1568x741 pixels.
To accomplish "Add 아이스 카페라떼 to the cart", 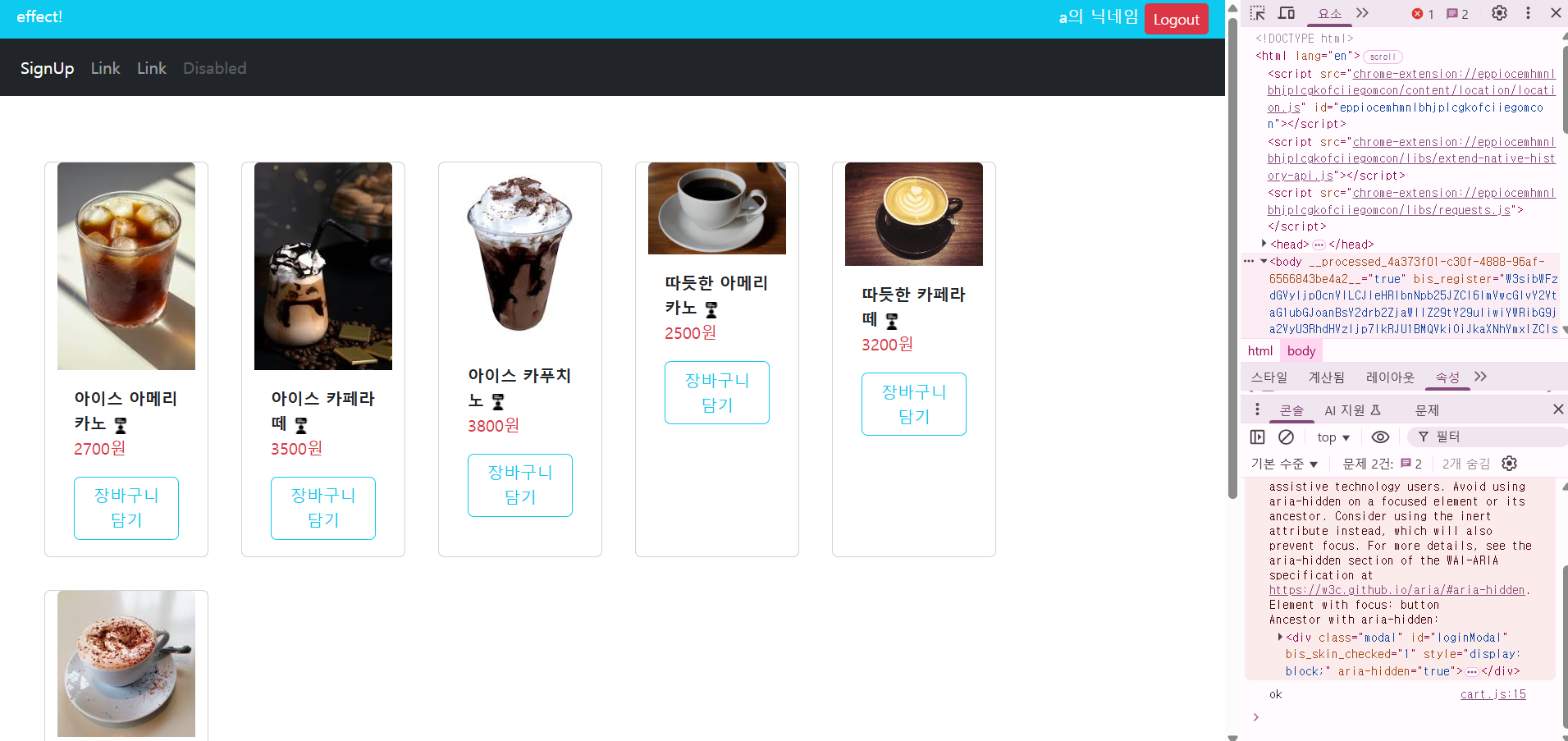I will click(323, 508).
